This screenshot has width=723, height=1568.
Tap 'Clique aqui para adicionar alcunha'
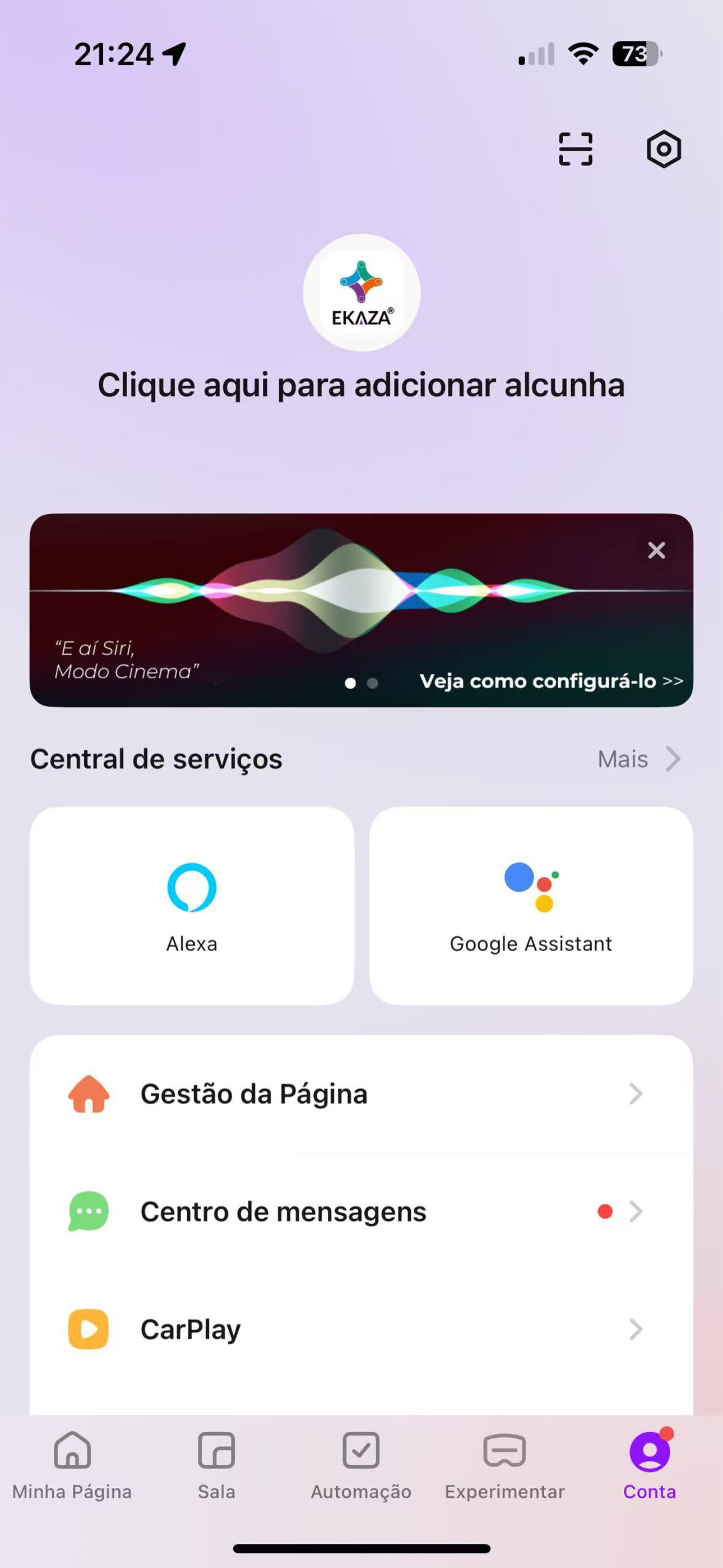click(x=361, y=385)
